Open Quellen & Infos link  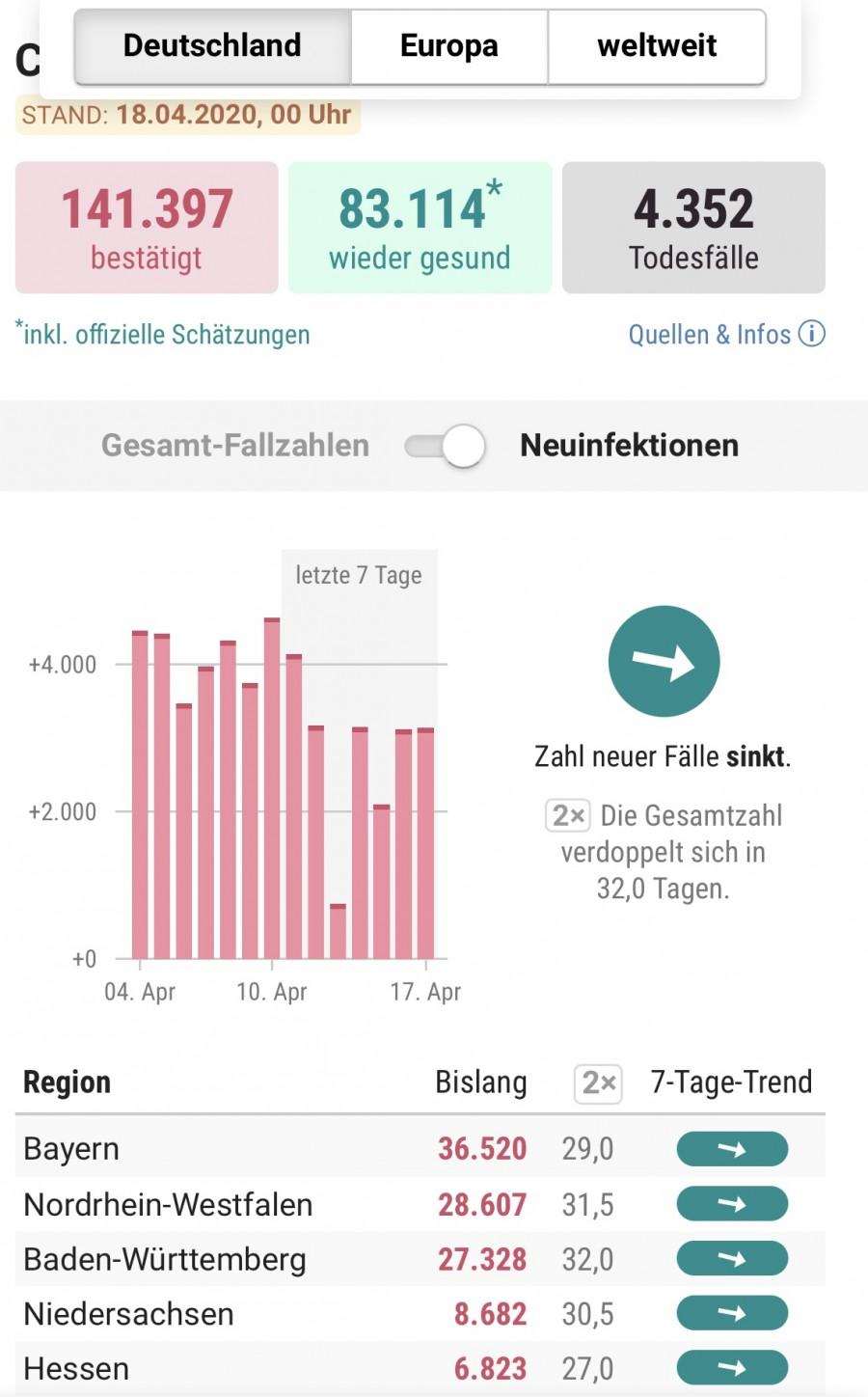coord(726,335)
